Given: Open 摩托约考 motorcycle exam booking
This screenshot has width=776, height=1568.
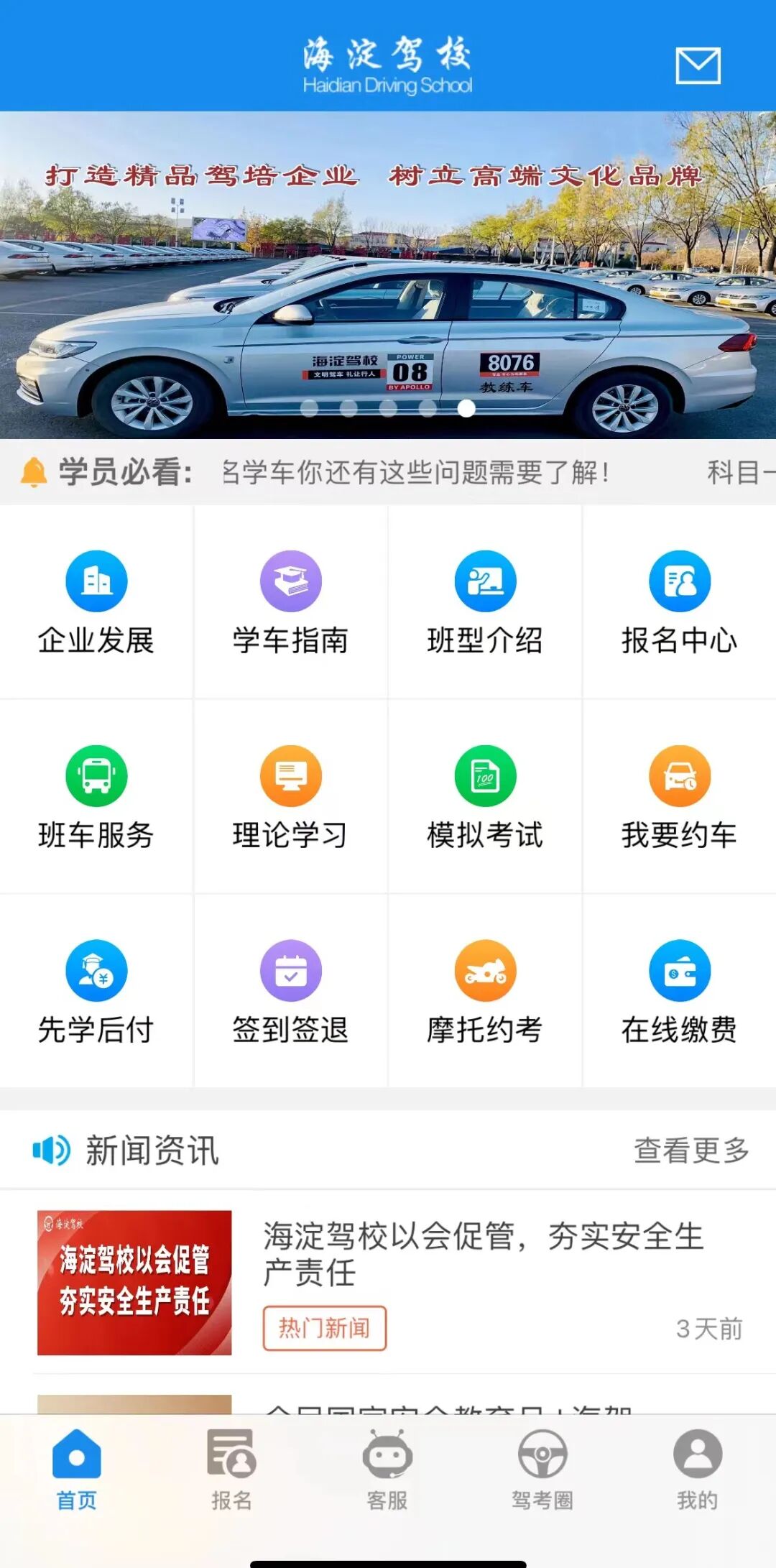Looking at the screenshot, I should (485, 992).
